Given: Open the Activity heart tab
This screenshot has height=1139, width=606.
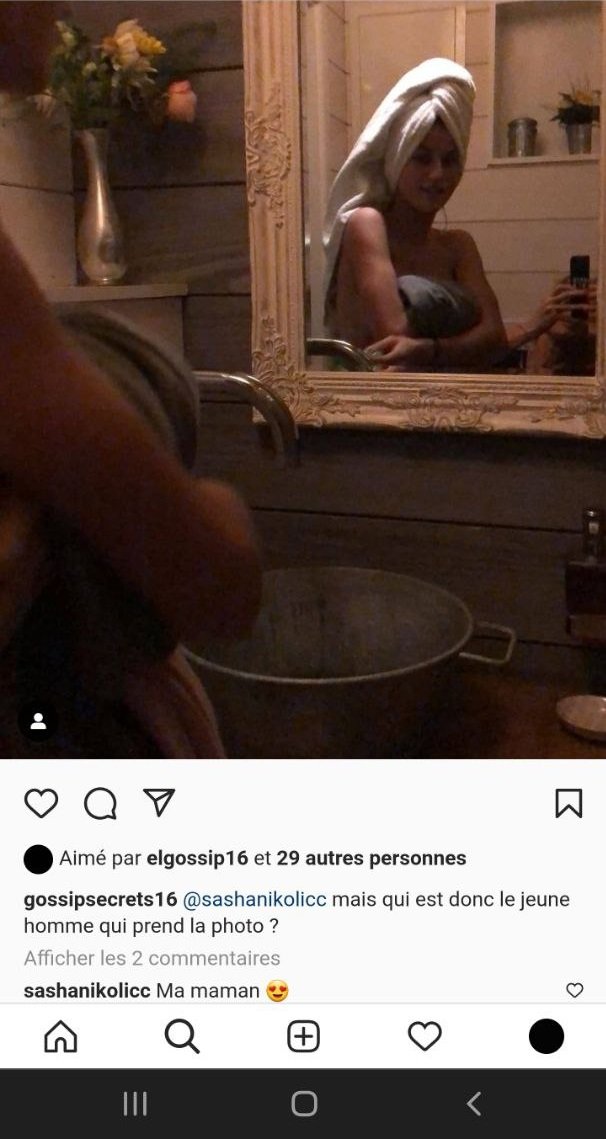Looking at the screenshot, I should [x=424, y=1037].
